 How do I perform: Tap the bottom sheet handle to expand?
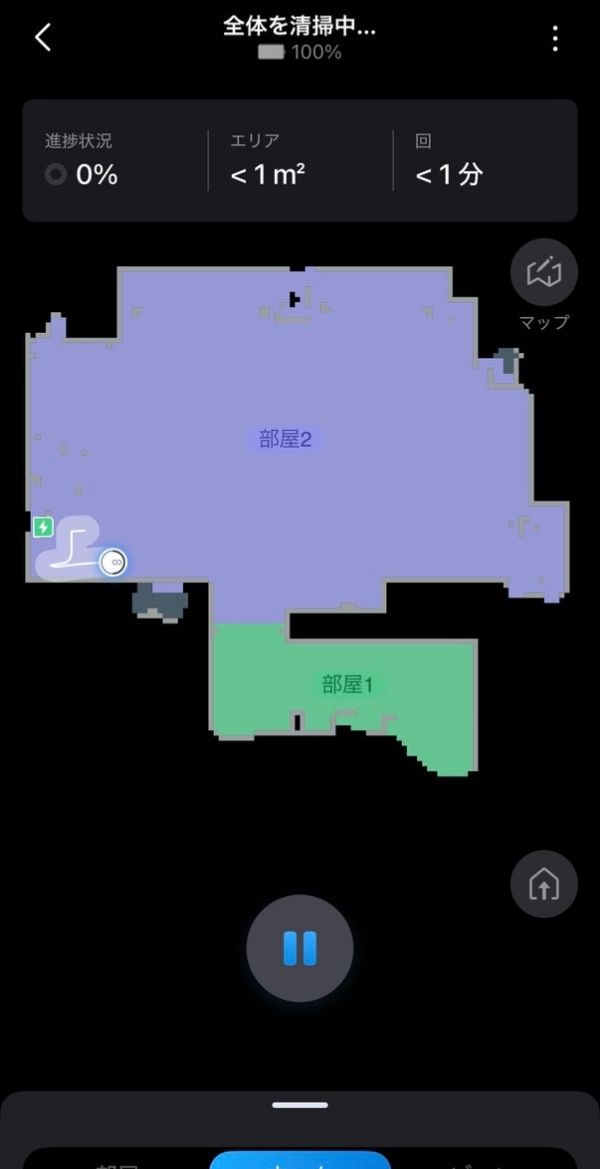pos(300,1105)
